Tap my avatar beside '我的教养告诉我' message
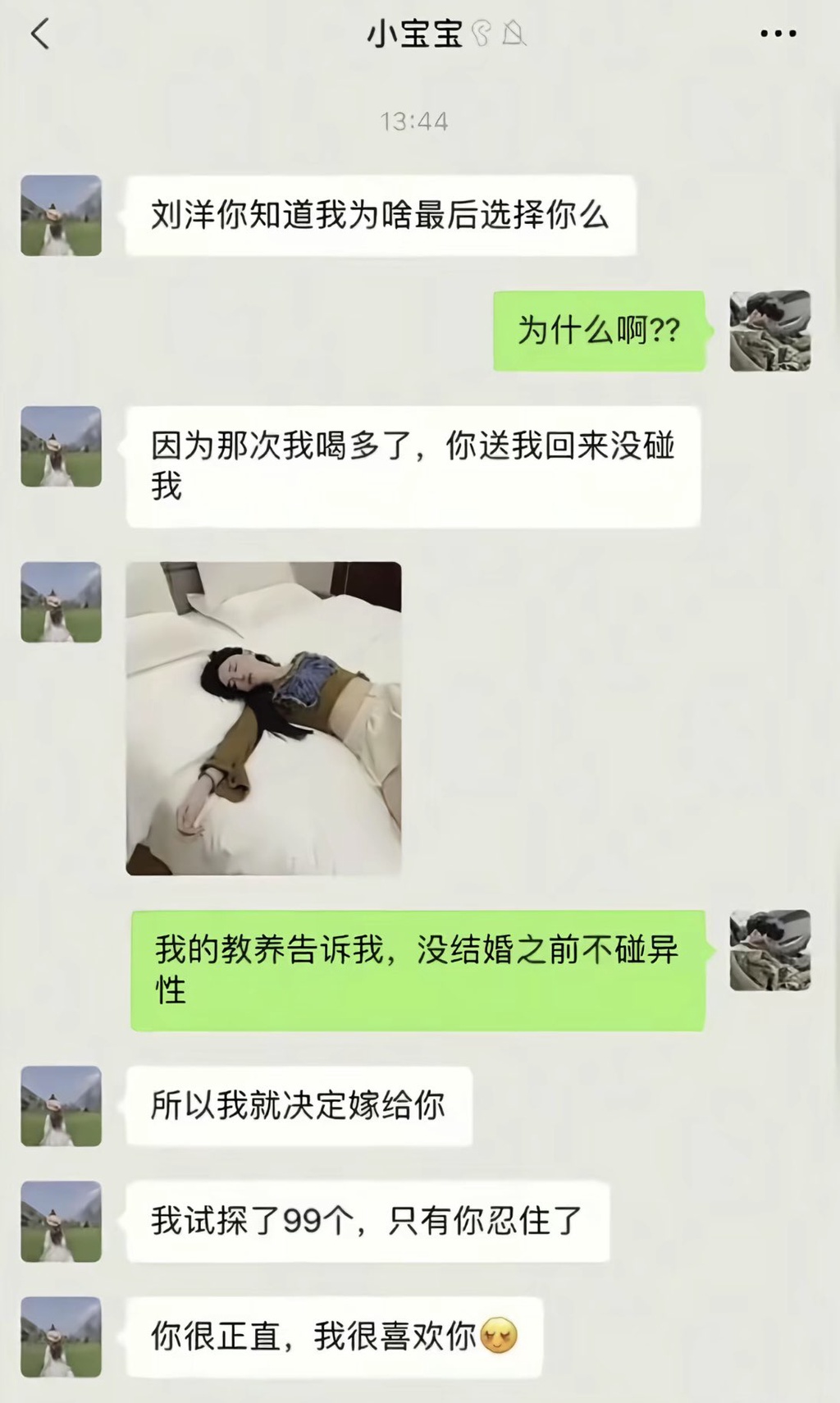 [x=769, y=950]
